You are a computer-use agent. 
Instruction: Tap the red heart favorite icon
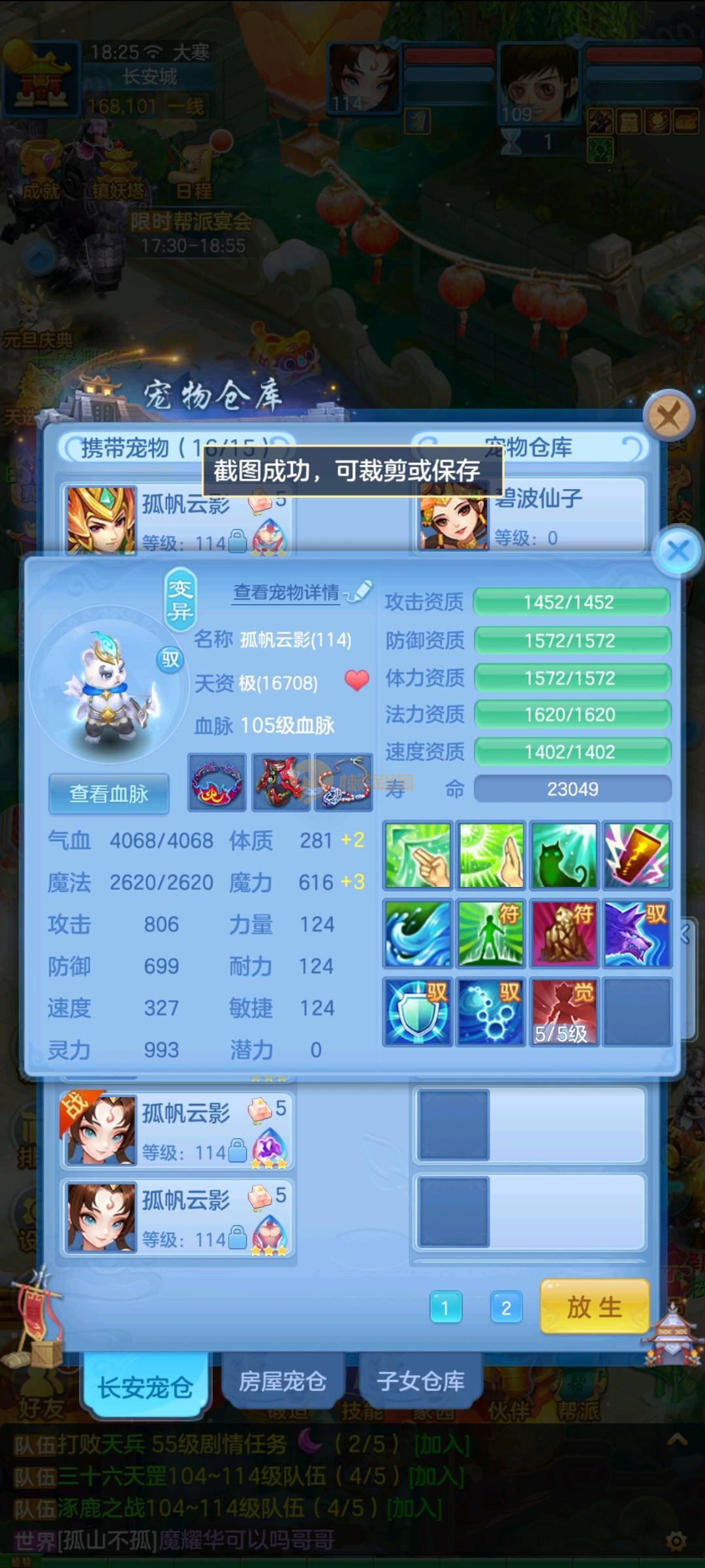(356, 681)
